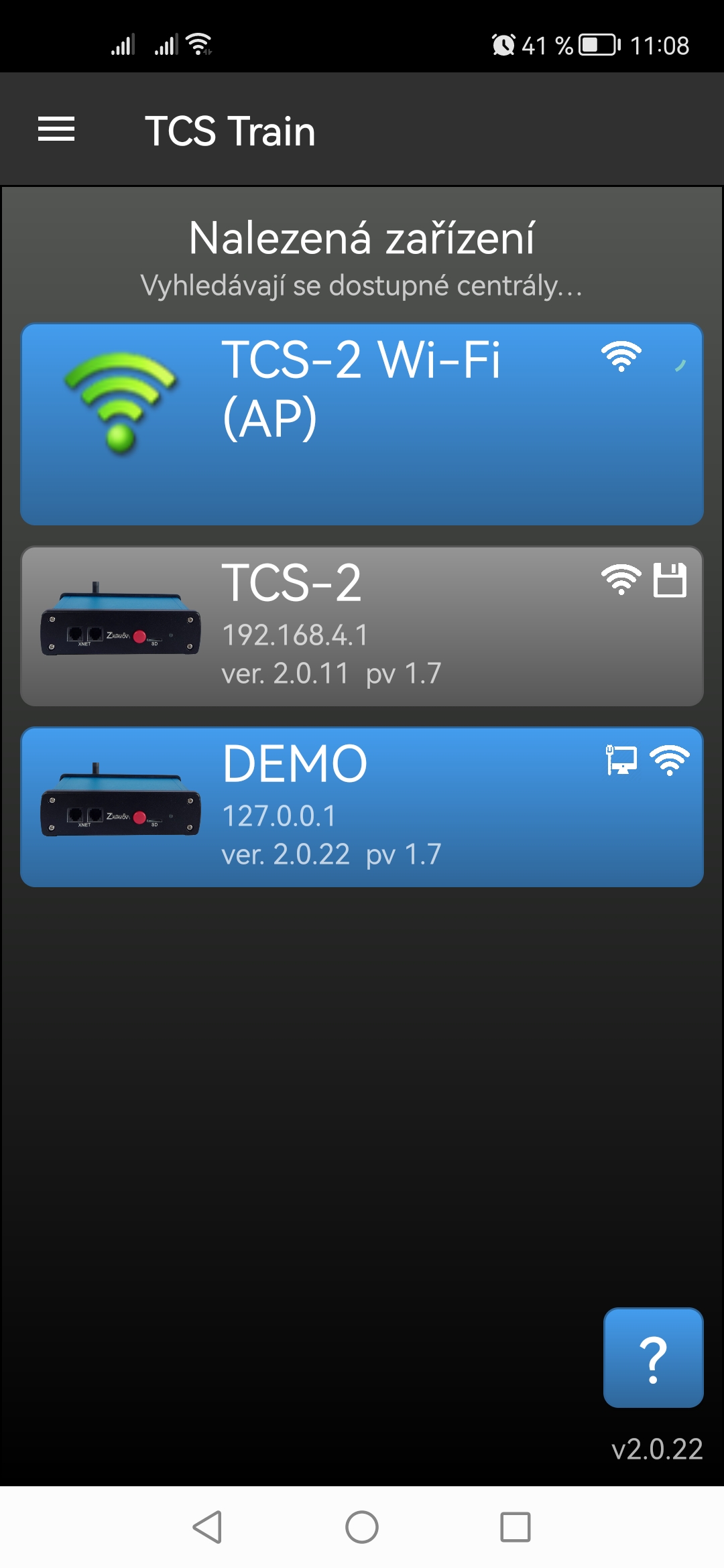724x1568 pixels.
Task: Open the DEMO device at 127.0.0.1
Action: (x=362, y=807)
